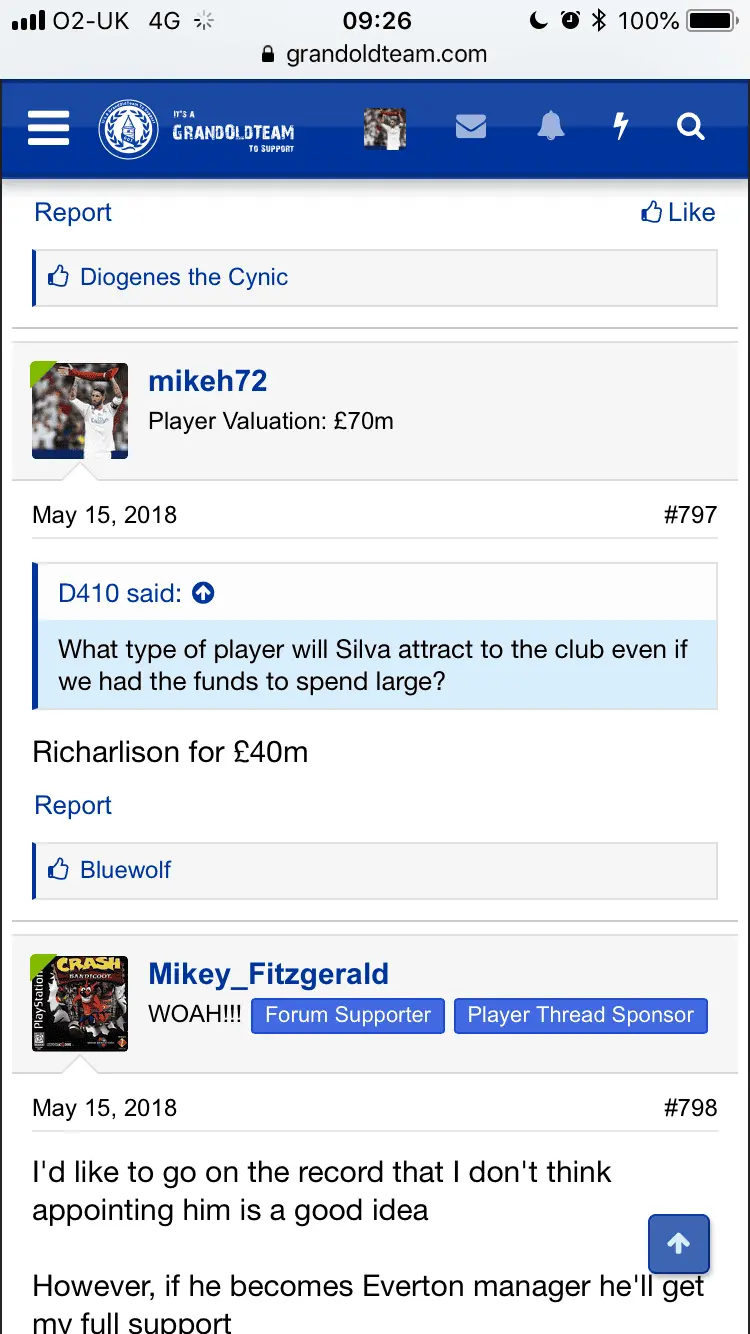Open the hamburger menu
The width and height of the screenshot is (750, 1334).
coord(49,128)
